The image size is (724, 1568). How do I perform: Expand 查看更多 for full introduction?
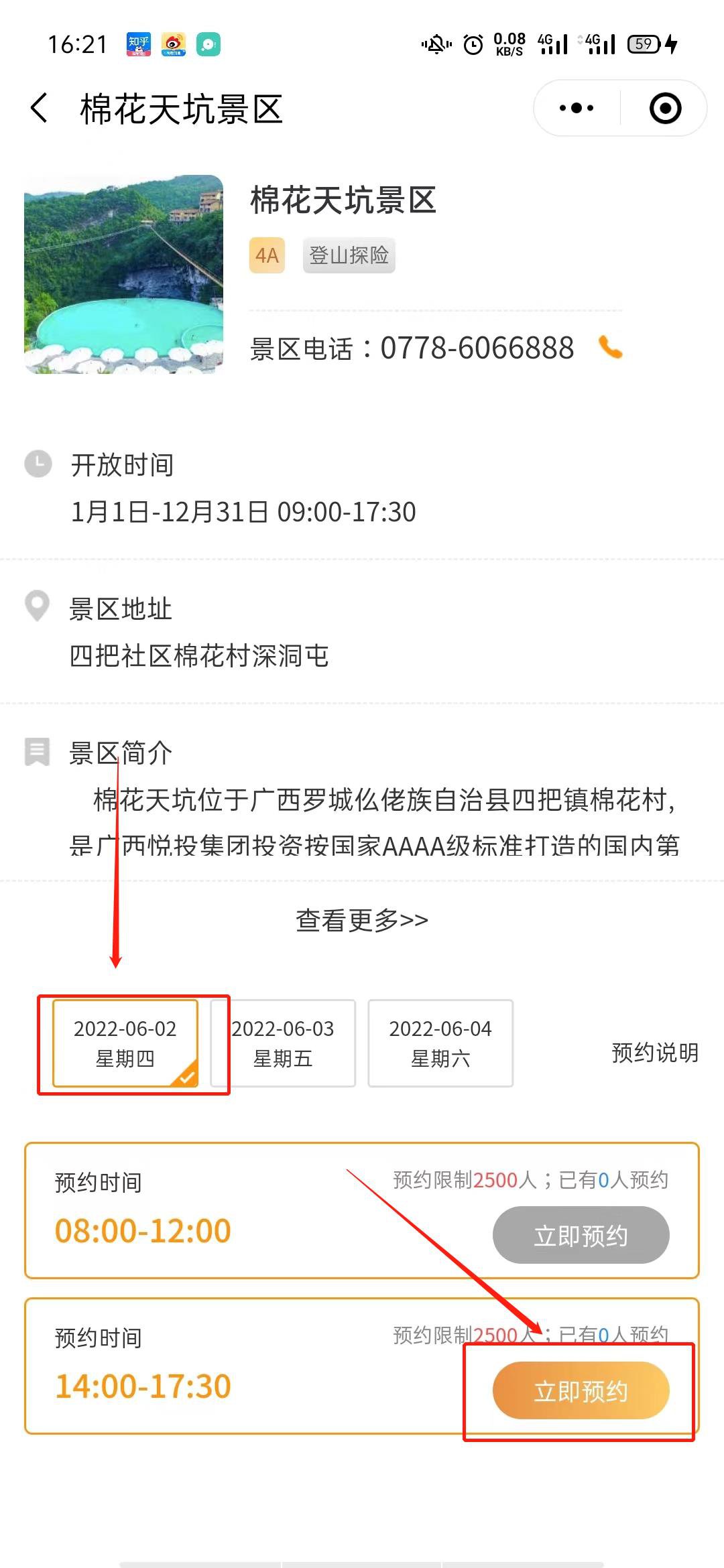(x=362, y=920)
